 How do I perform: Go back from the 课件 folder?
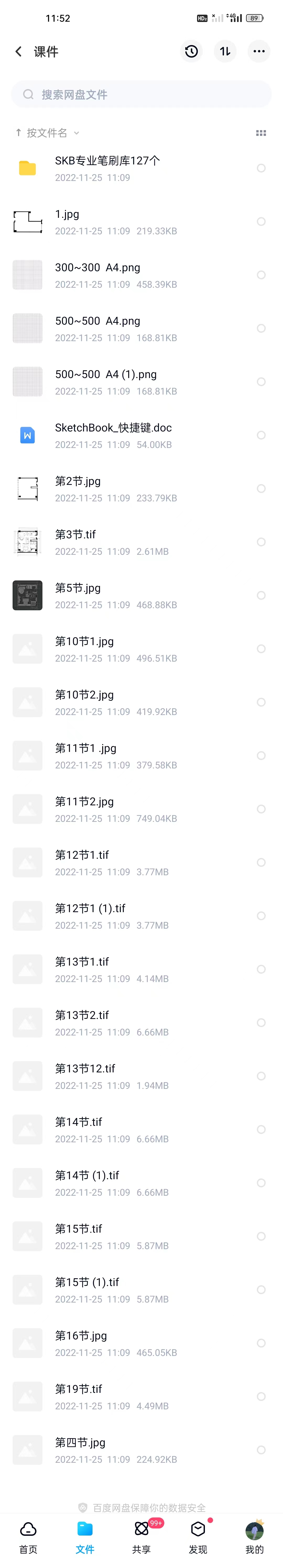click(x=19, y=52)
